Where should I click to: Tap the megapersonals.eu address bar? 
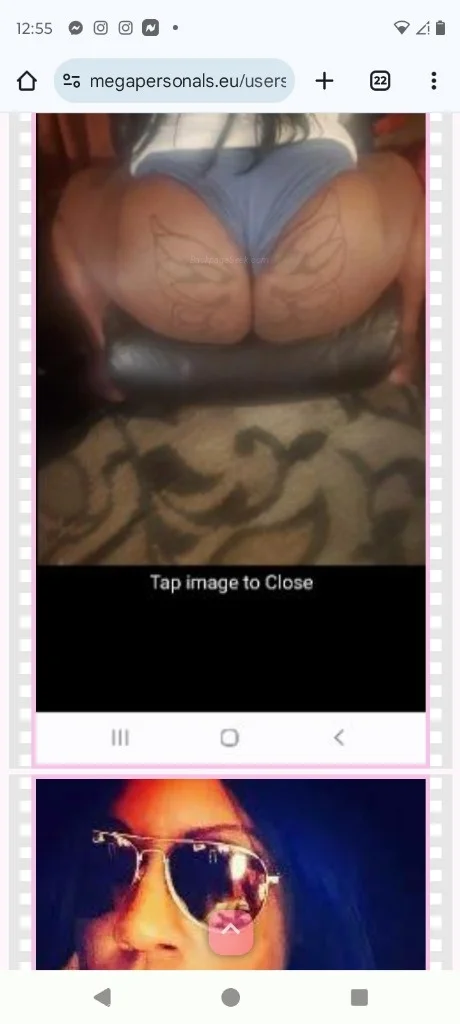[174, 81]
